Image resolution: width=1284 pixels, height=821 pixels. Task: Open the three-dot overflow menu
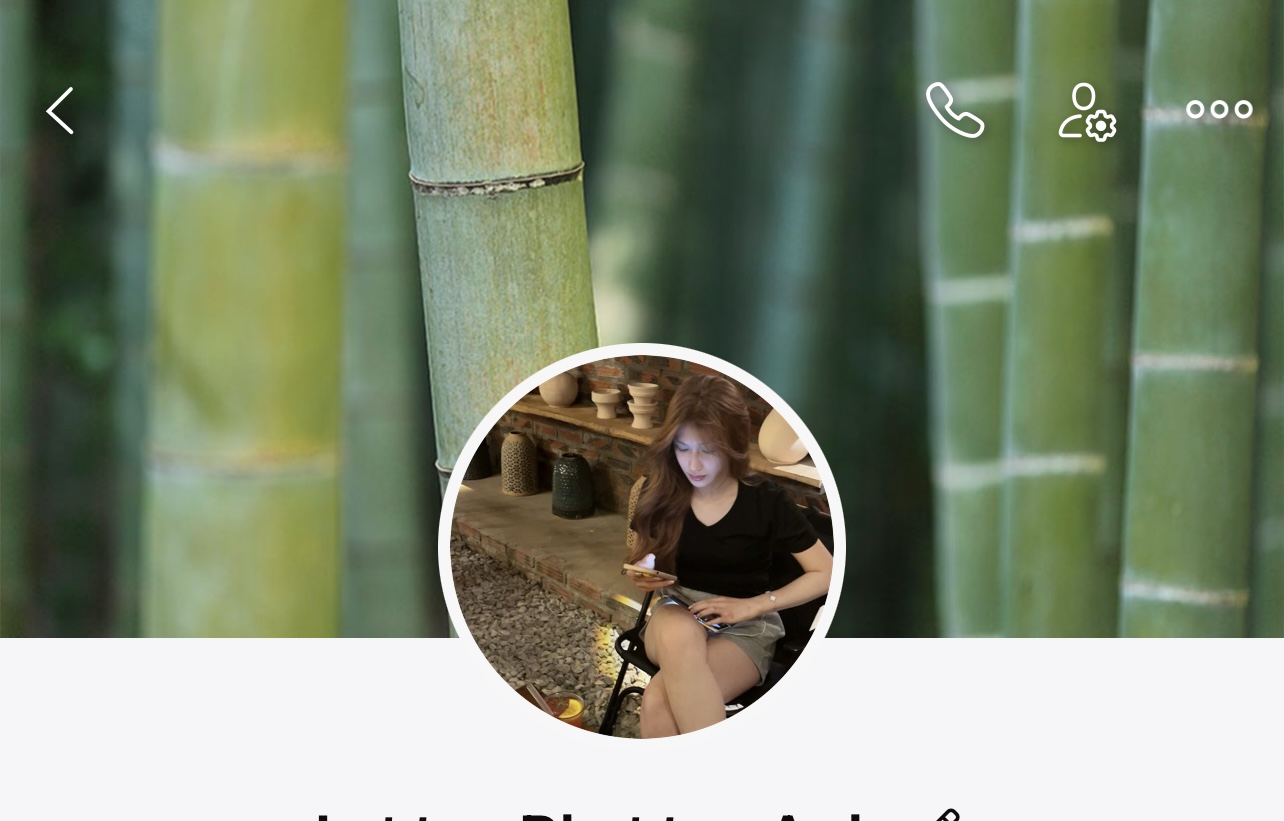point(1219,110)
